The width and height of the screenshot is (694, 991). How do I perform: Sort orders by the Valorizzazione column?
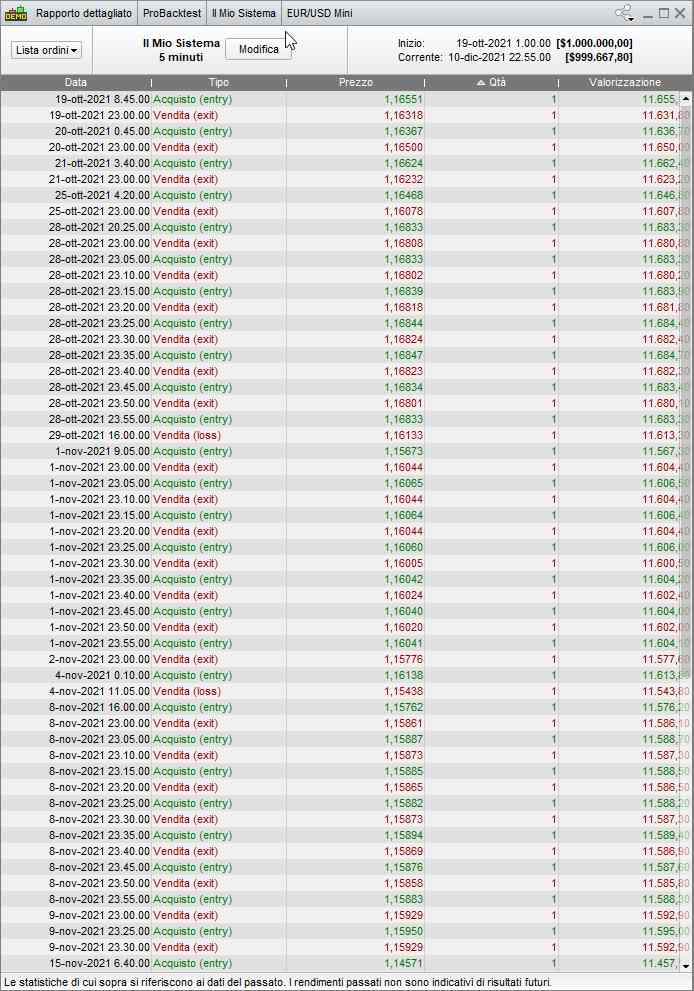coord(624,83)
